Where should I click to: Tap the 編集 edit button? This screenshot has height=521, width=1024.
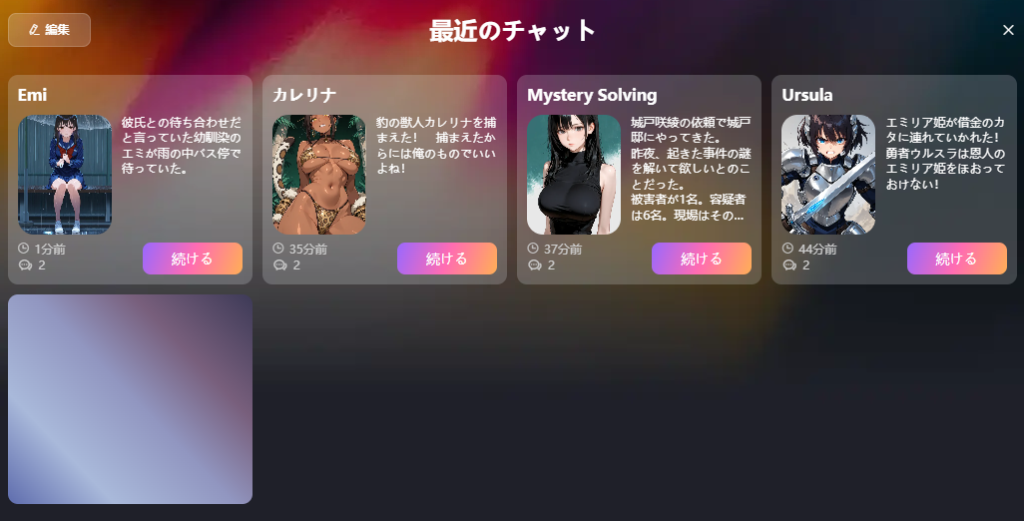(x=49, y=30)
